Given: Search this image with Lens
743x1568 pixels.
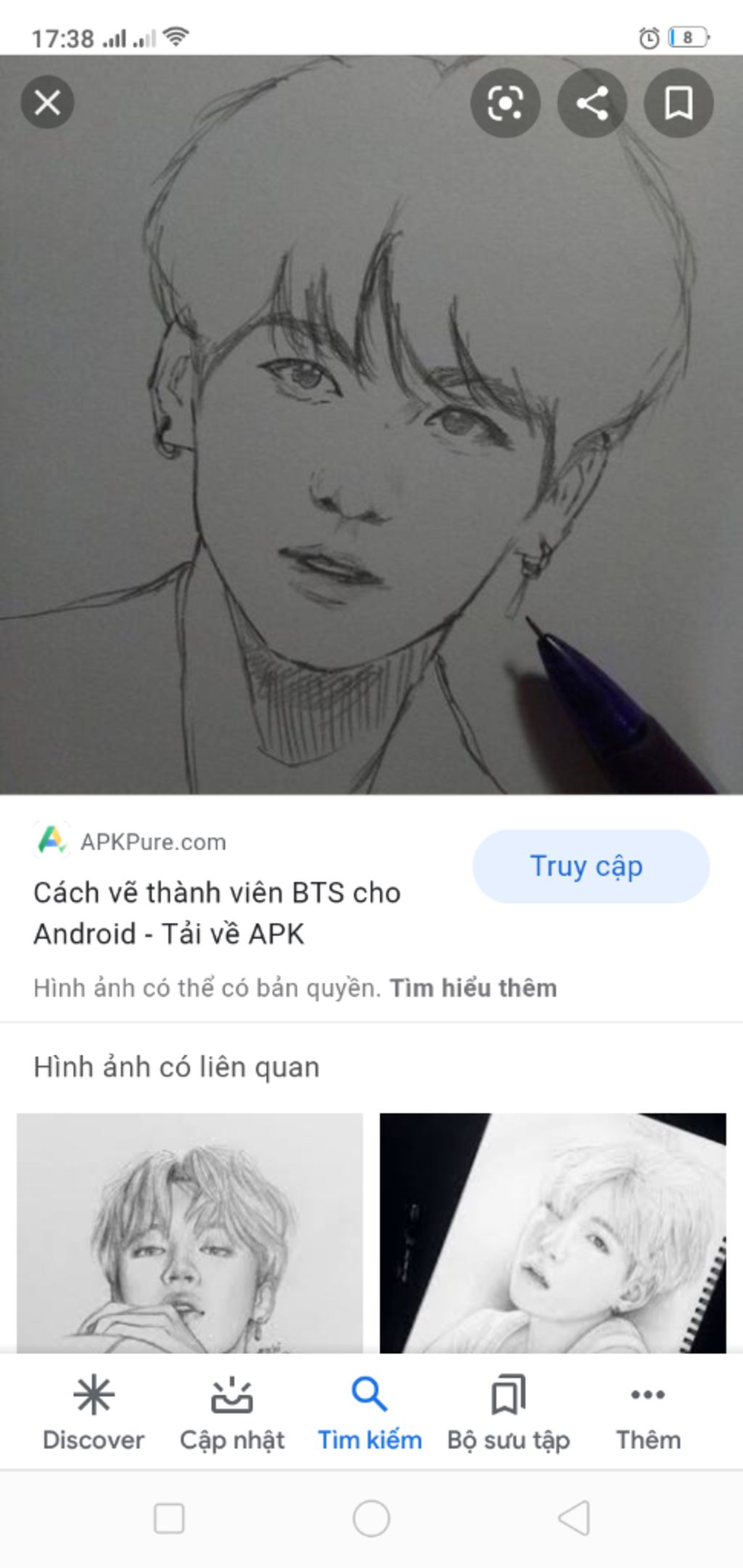Looking at the screenshot, I should click(x=505, y=103).
